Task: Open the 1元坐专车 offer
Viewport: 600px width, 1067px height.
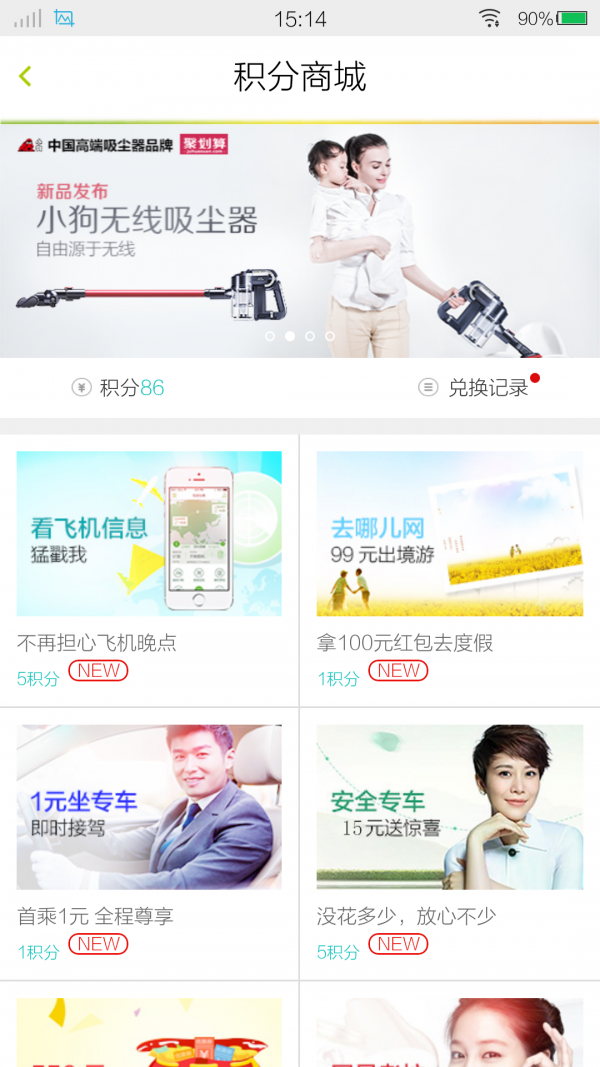Action: click(149, 807)
